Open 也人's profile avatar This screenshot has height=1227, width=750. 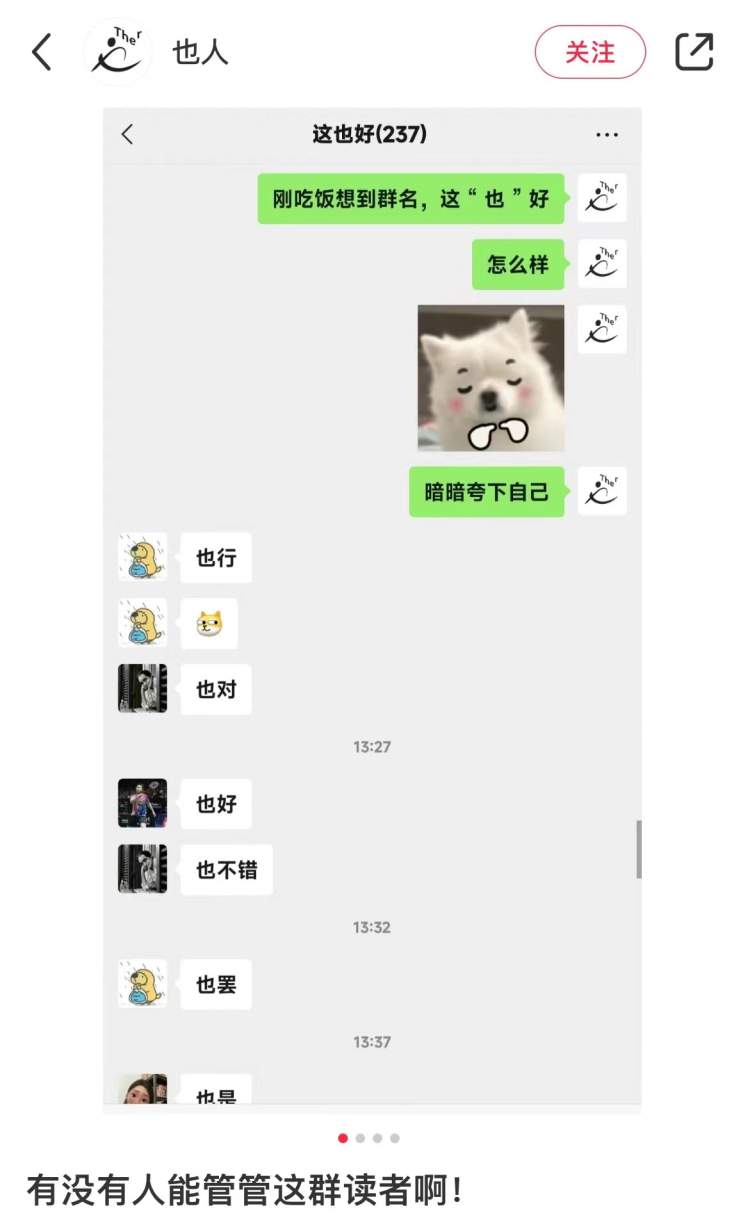tap(117, 52)
